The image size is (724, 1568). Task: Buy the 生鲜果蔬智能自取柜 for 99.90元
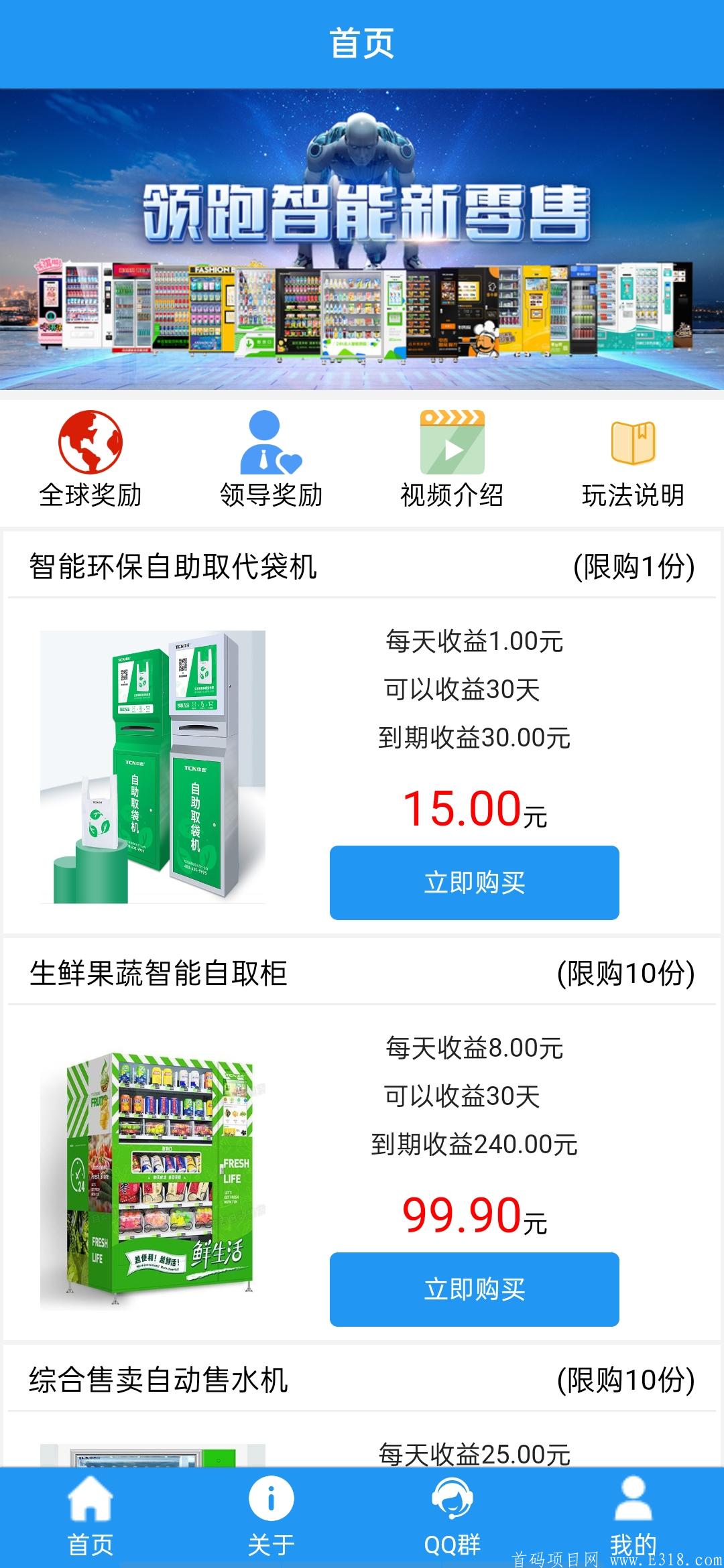click(x=474, y=1289)
